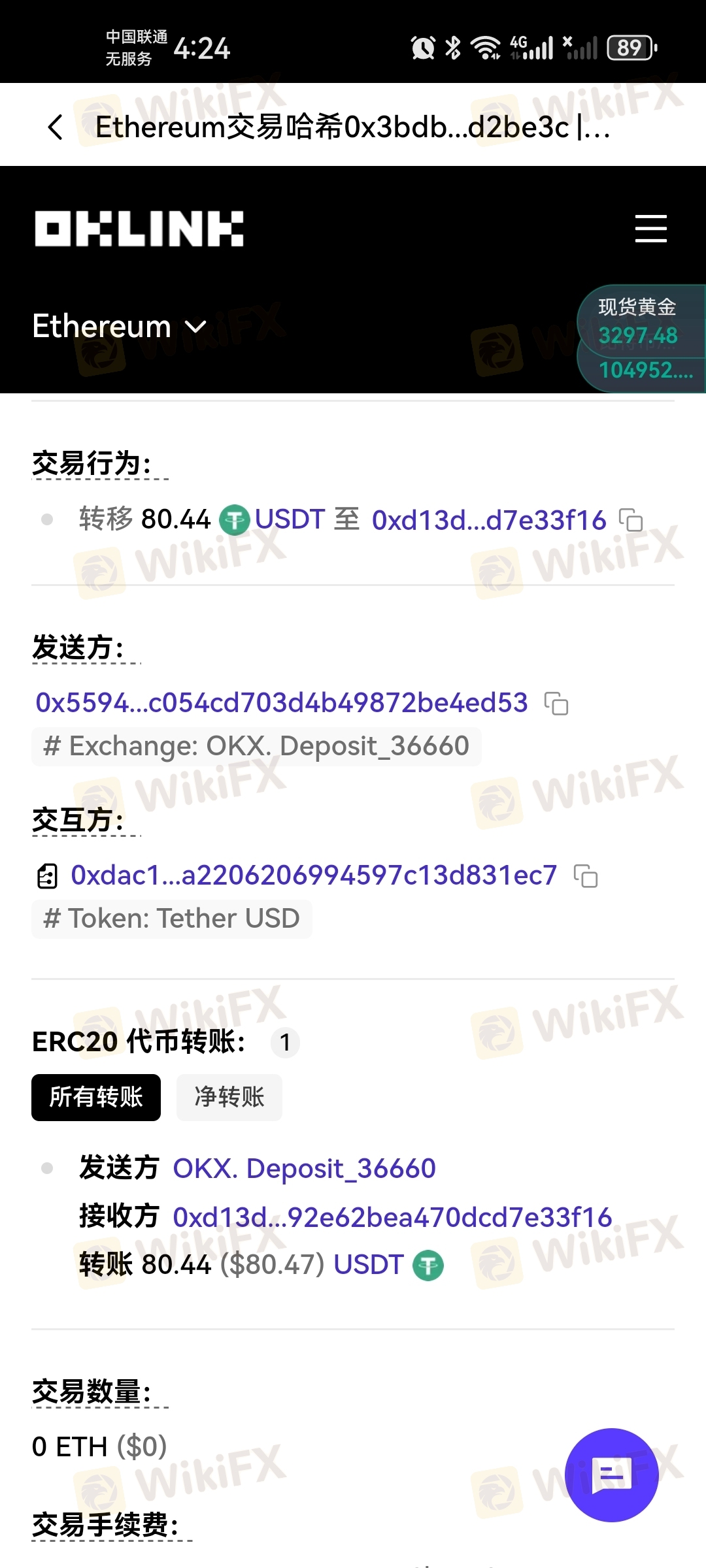Image resolution: width=706 pixels, height=1568 pixels.
Task: Open the USDT link in transfer amount
Action: coord(369,1265)
